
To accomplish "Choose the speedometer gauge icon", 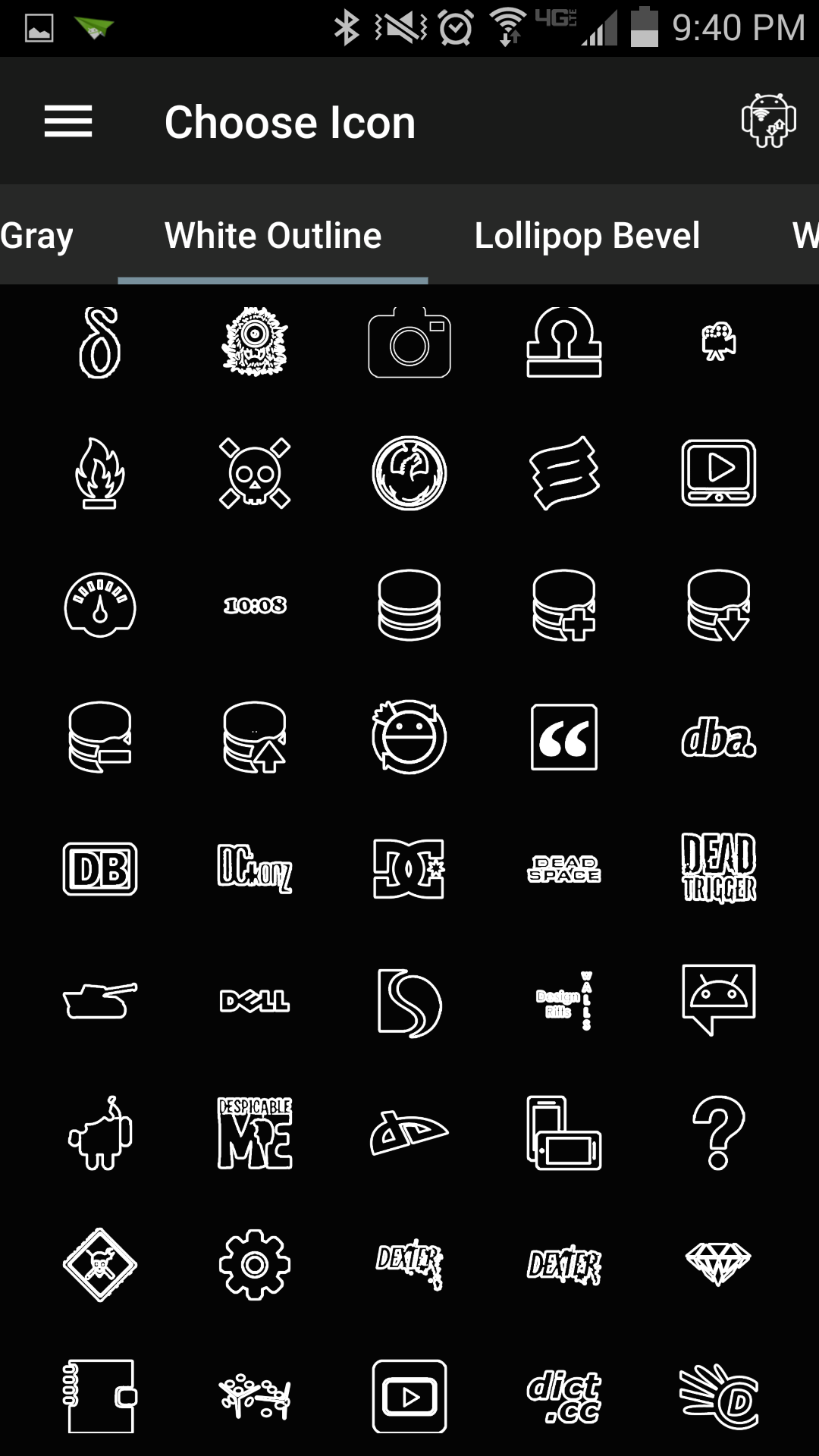I will click(100, 604).
